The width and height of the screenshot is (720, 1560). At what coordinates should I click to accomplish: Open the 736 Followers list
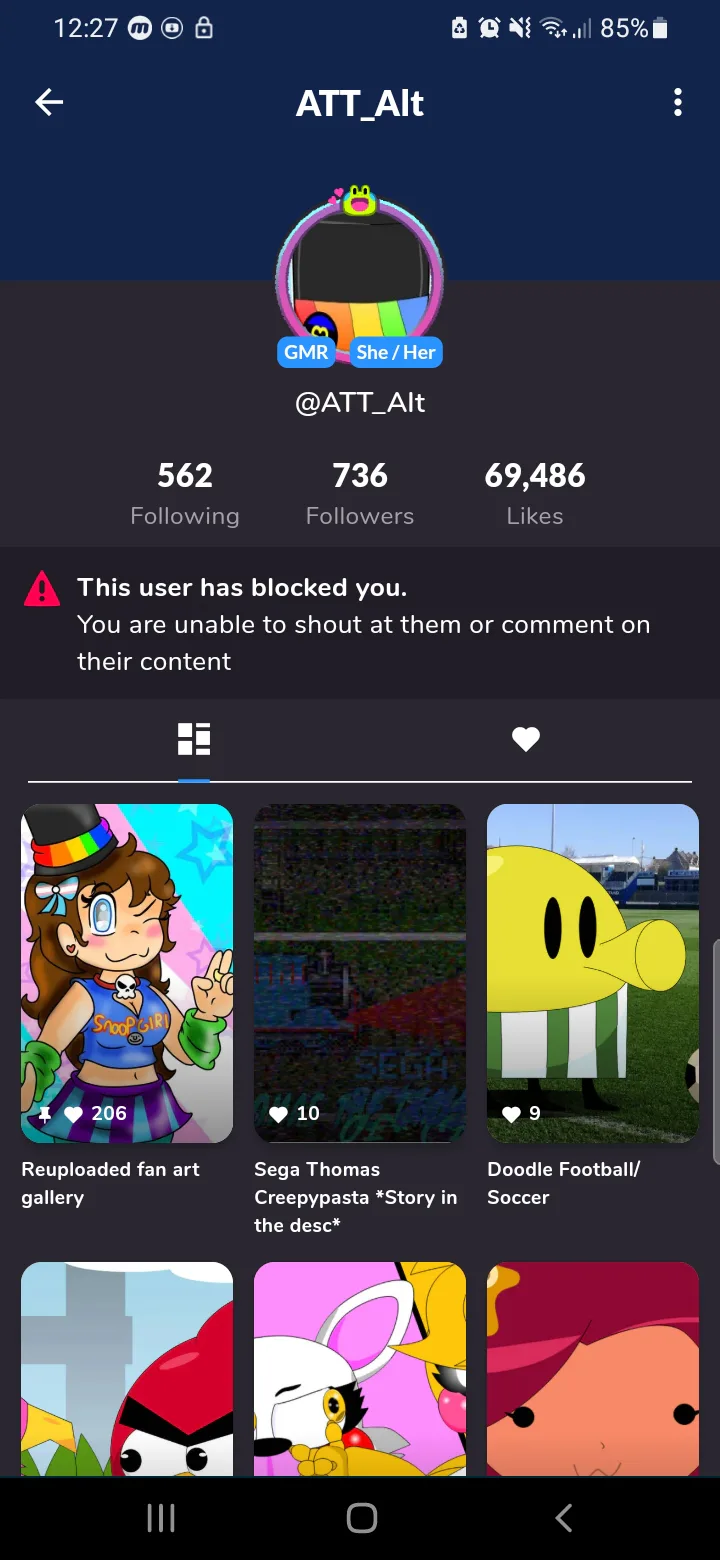point(360,493)
